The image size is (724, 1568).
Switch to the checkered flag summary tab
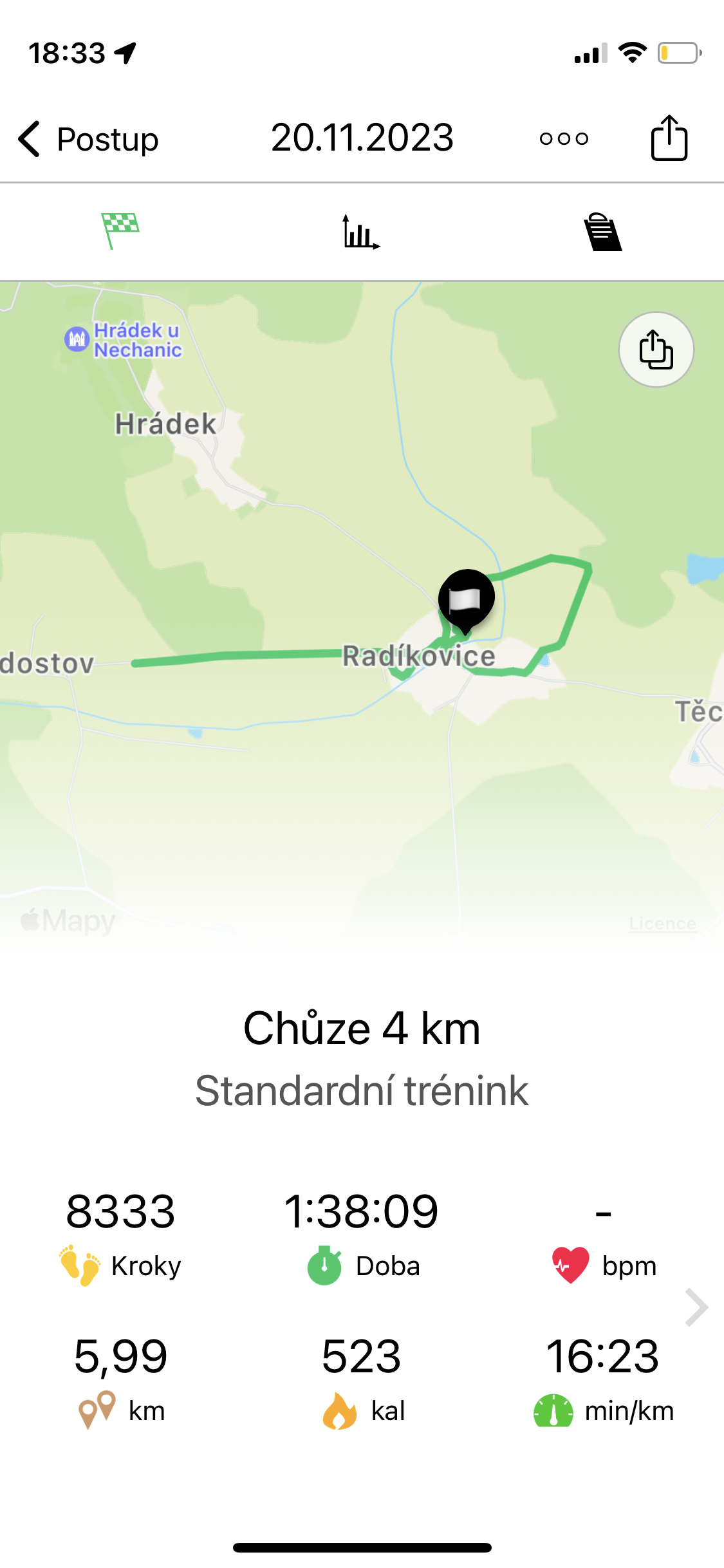(120, 230)
